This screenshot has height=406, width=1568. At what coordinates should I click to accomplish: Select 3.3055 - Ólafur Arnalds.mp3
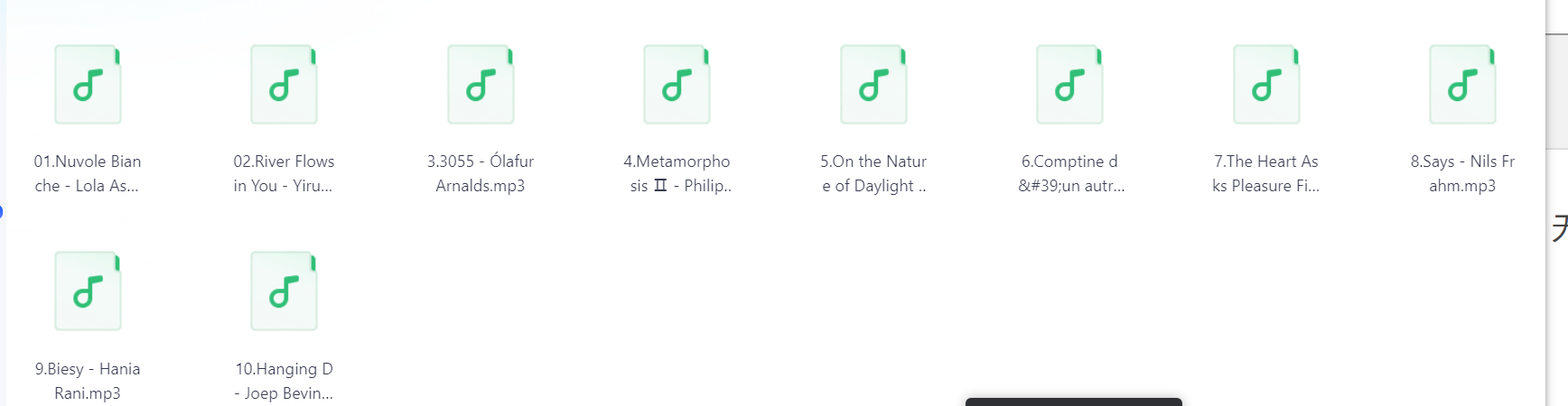481,85
